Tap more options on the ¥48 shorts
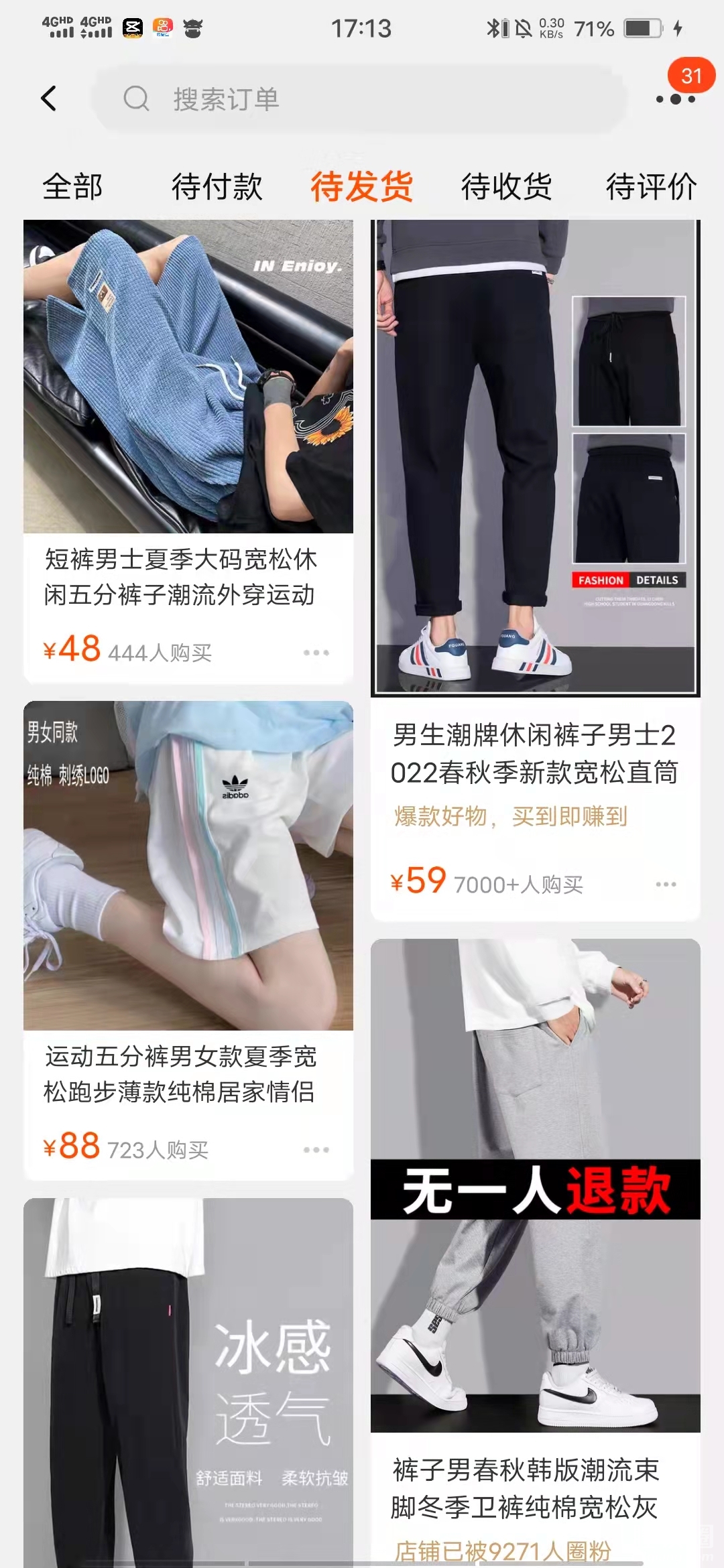The height and width of the screenshot is (1568, 724). coord(316,653)
